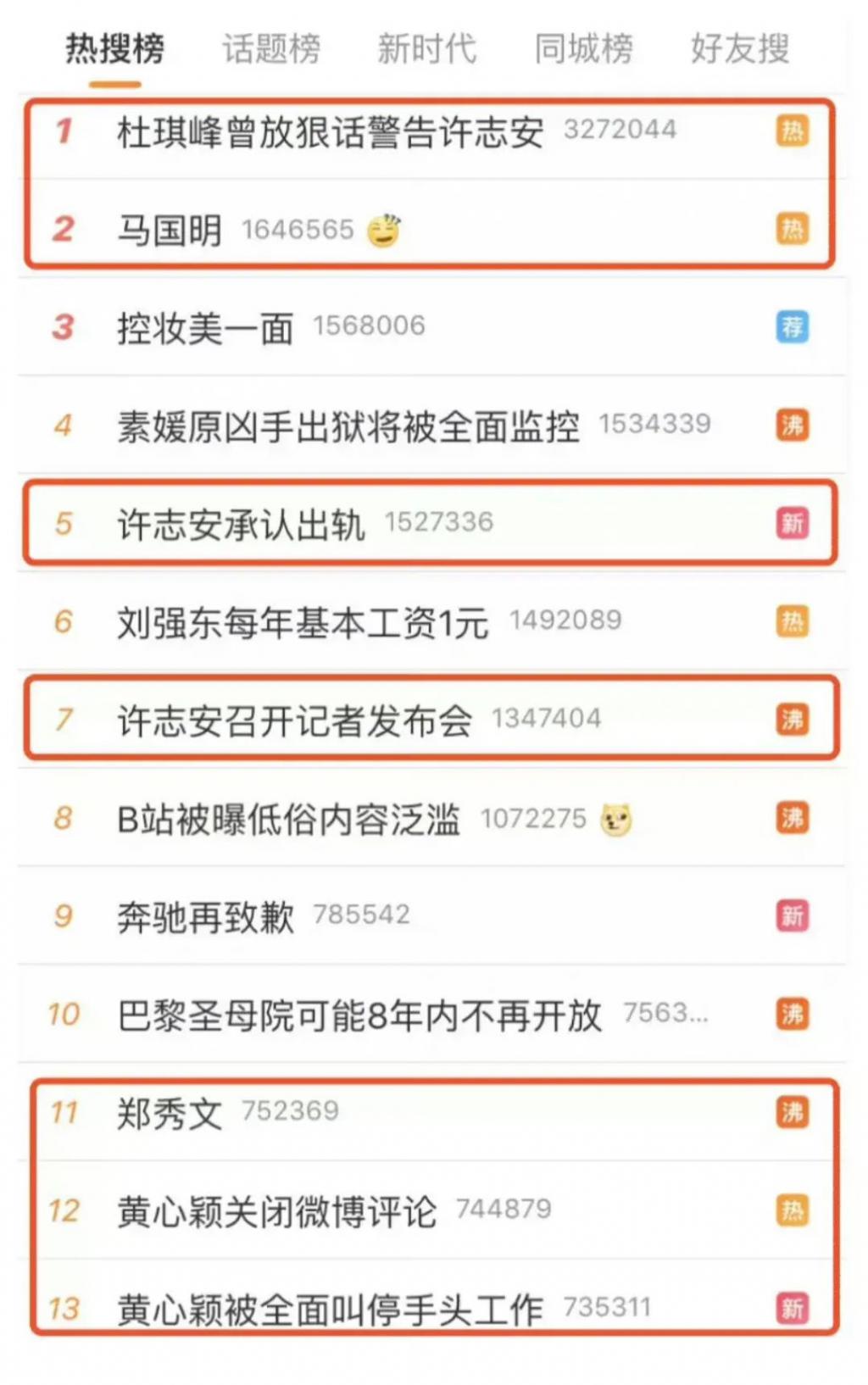868x1385 pixels.
Task: Open 黄心颖被全面叫停手头工作 topic
Action: tap(330, 1309)
